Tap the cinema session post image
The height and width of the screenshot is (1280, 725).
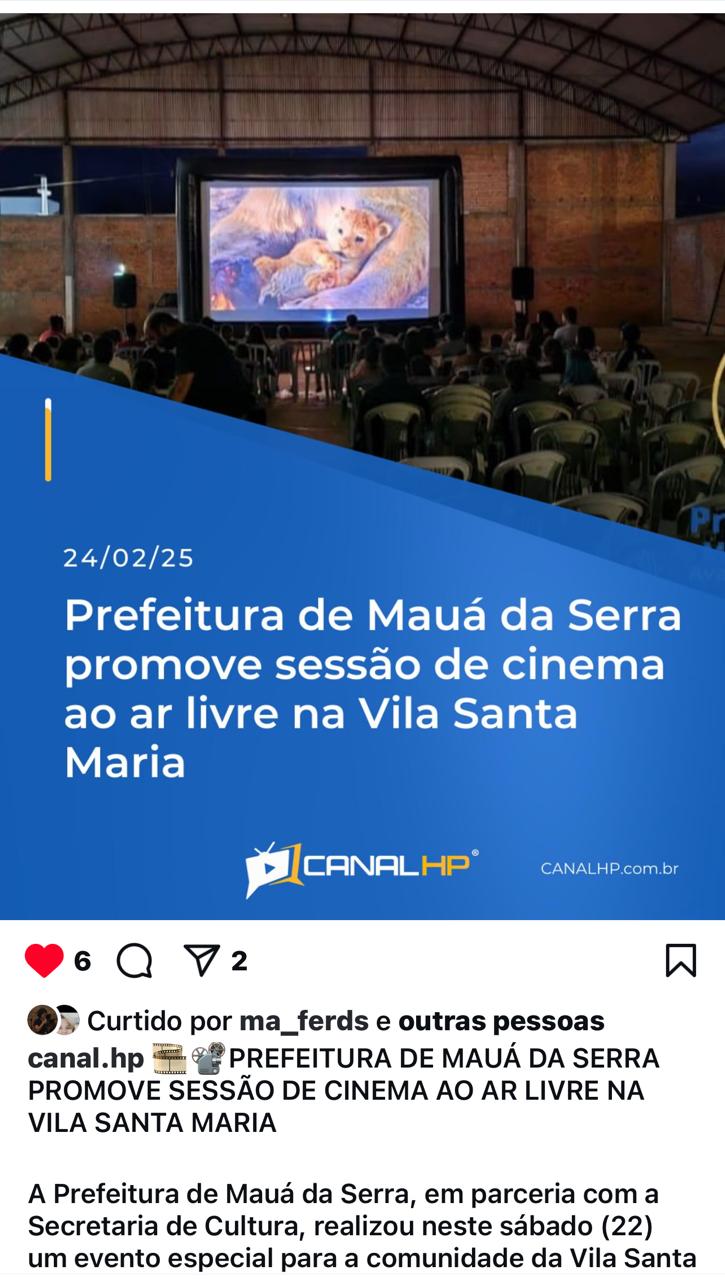(x=362, y=466)
